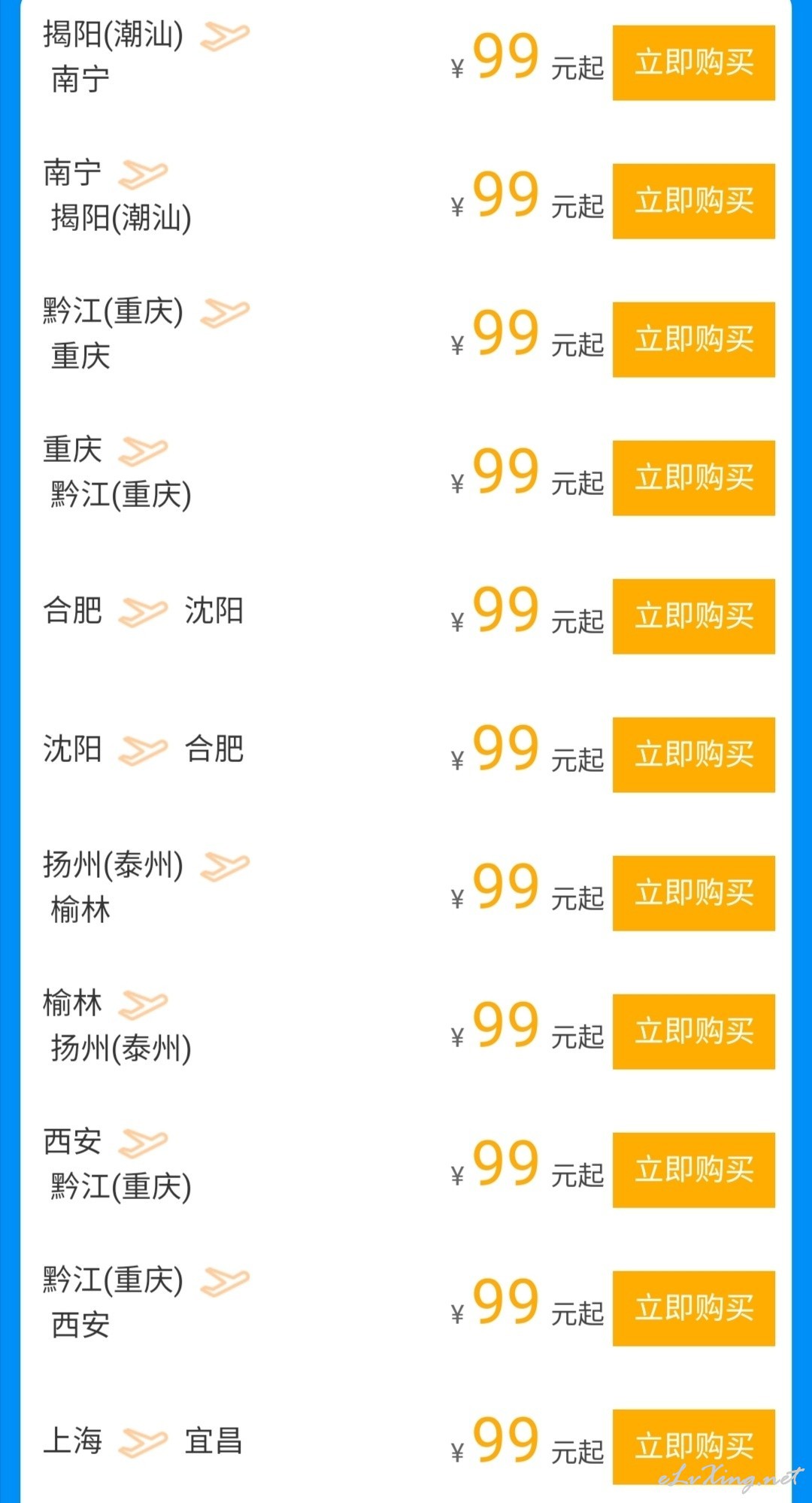Purchase the 上海 to 宜昌 ticket
This screenshot has height=1503, width=812.
[693, 1447]
